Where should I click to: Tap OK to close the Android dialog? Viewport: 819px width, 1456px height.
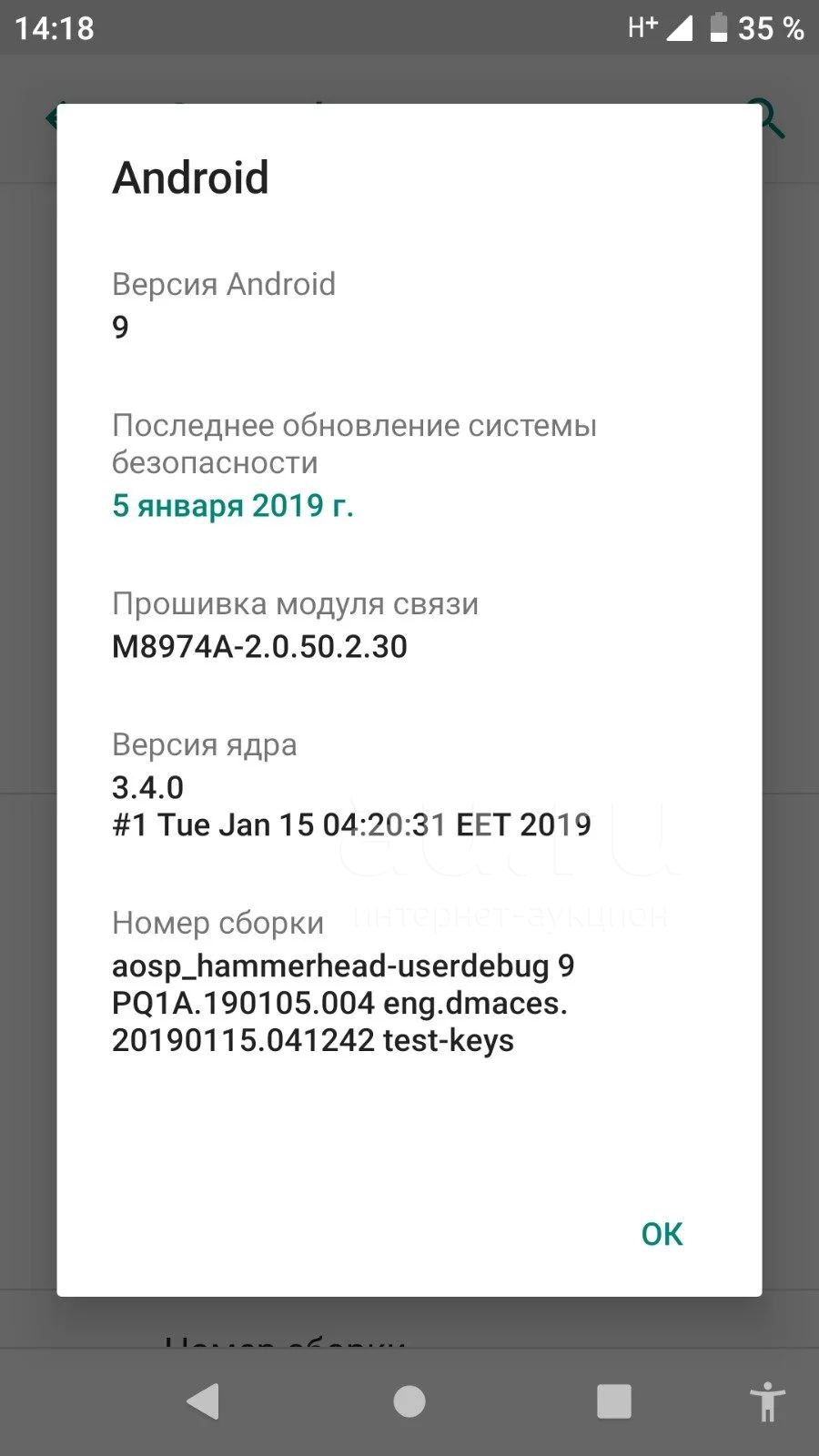tap(662, 1234)
